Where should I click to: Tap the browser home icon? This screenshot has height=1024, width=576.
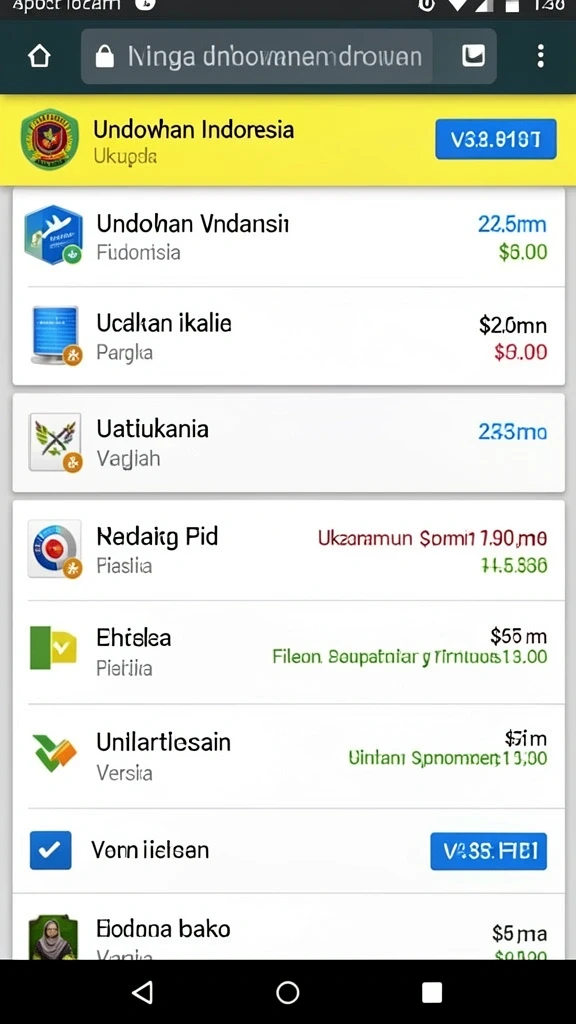(x=39, y=57)
